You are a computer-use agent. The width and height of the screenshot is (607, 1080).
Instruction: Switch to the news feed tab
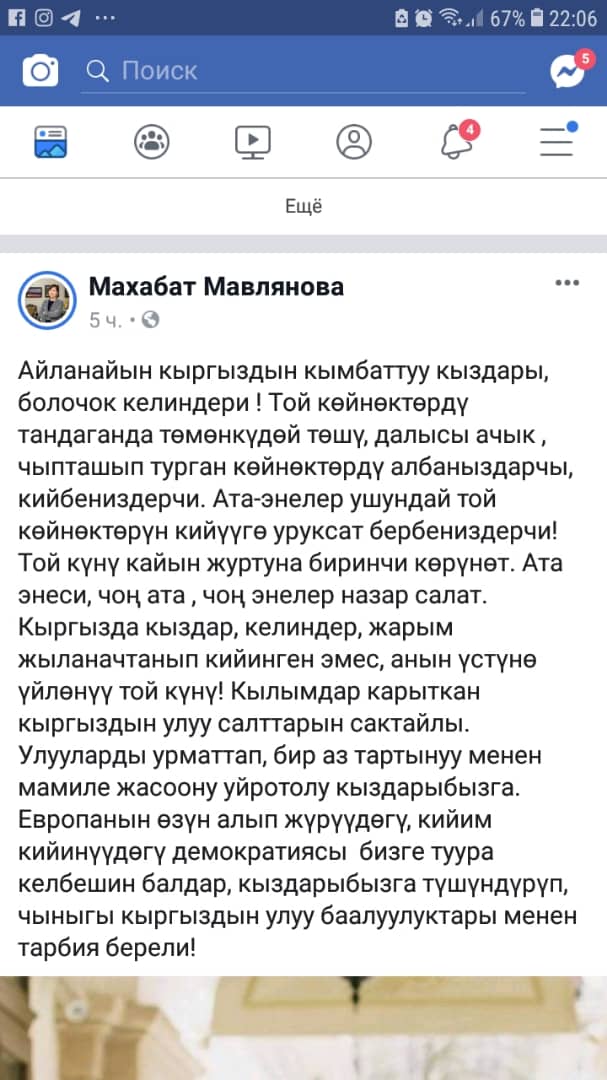tap(50, 142)
